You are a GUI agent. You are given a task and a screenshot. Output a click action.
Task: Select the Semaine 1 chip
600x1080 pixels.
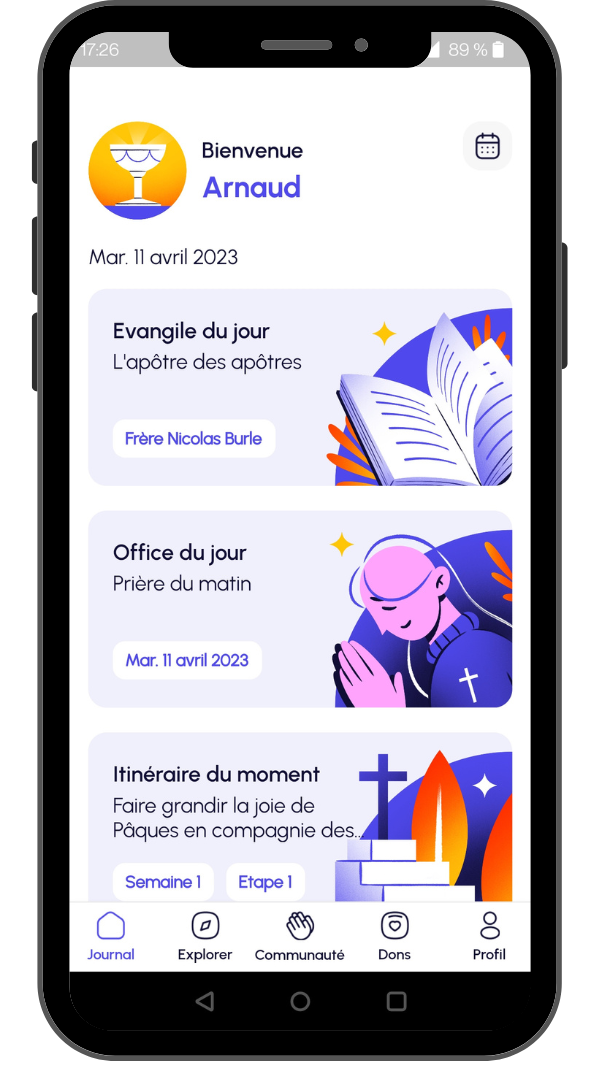163,882
